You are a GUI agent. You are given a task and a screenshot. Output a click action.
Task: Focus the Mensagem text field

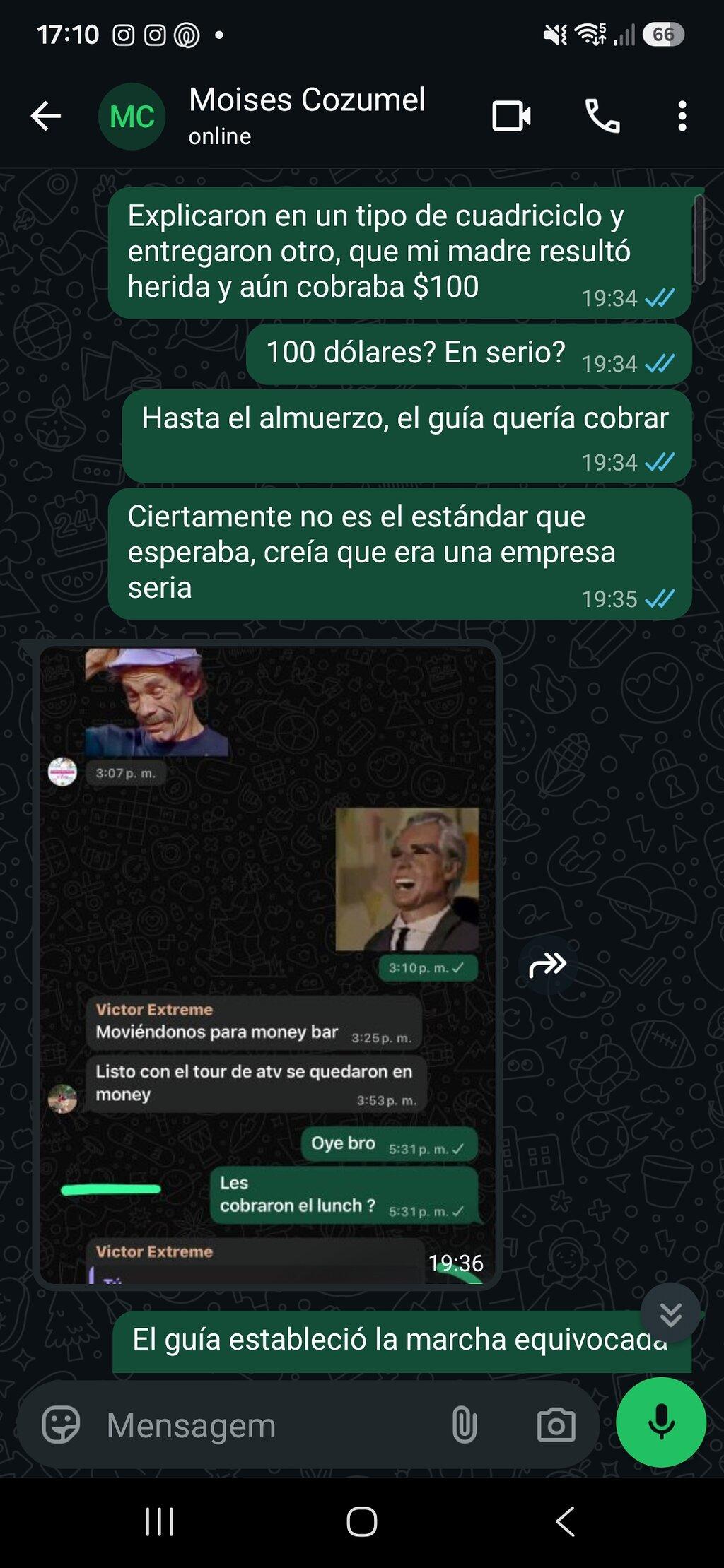click(269, 1425)
